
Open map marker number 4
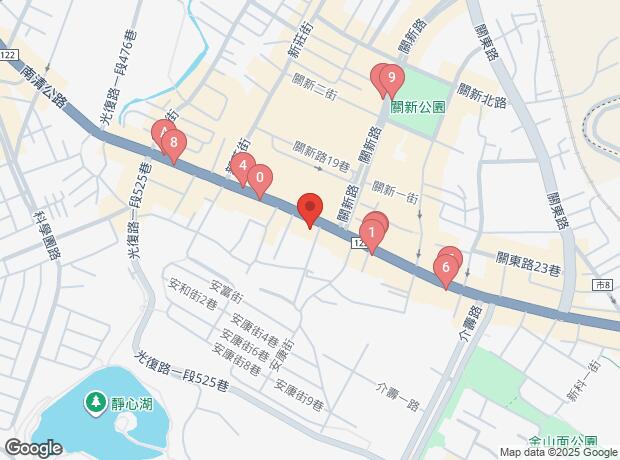pos(242,166)
